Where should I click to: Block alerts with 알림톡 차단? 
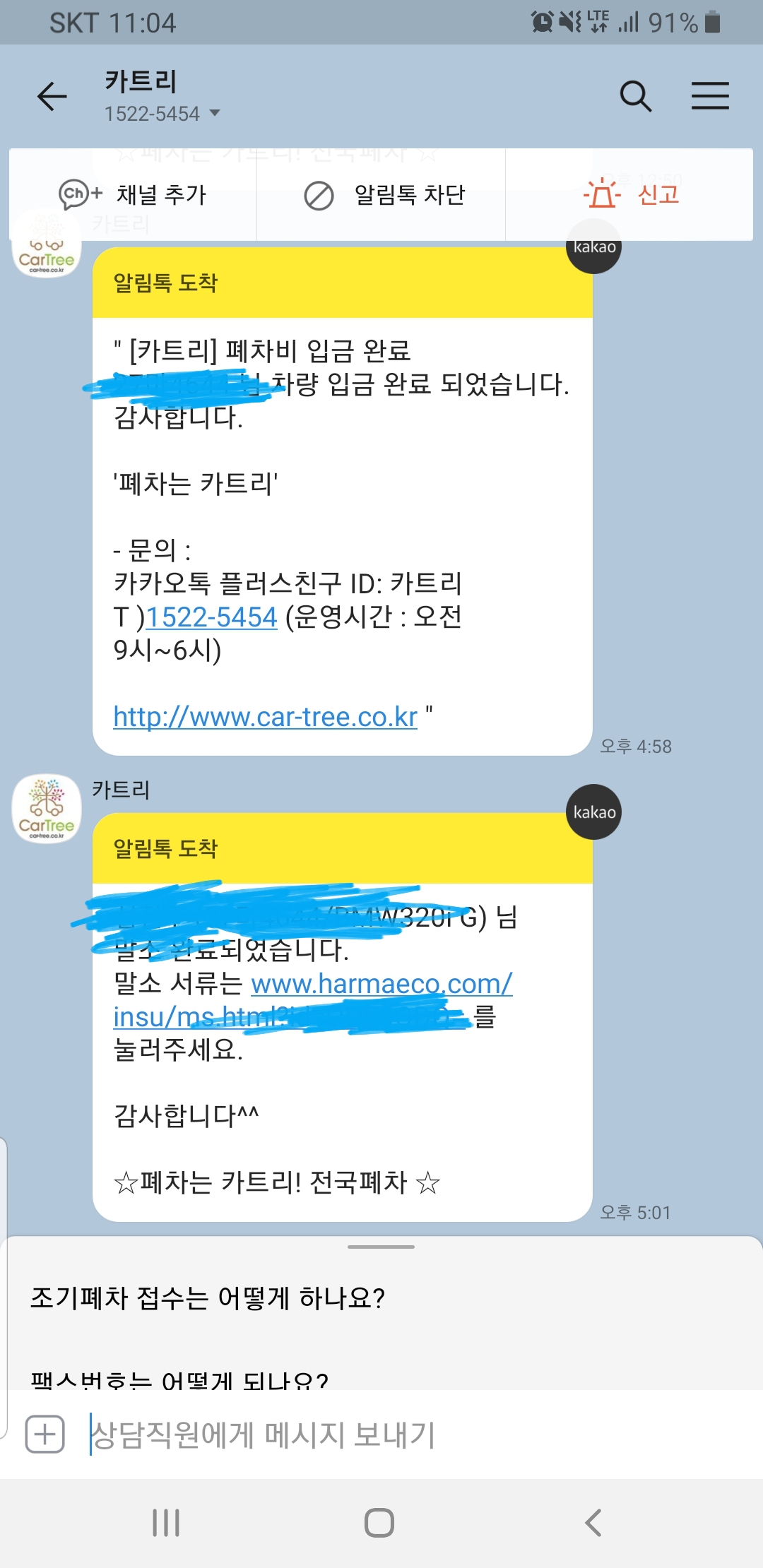pyautogui.click(x=384, y=195)
